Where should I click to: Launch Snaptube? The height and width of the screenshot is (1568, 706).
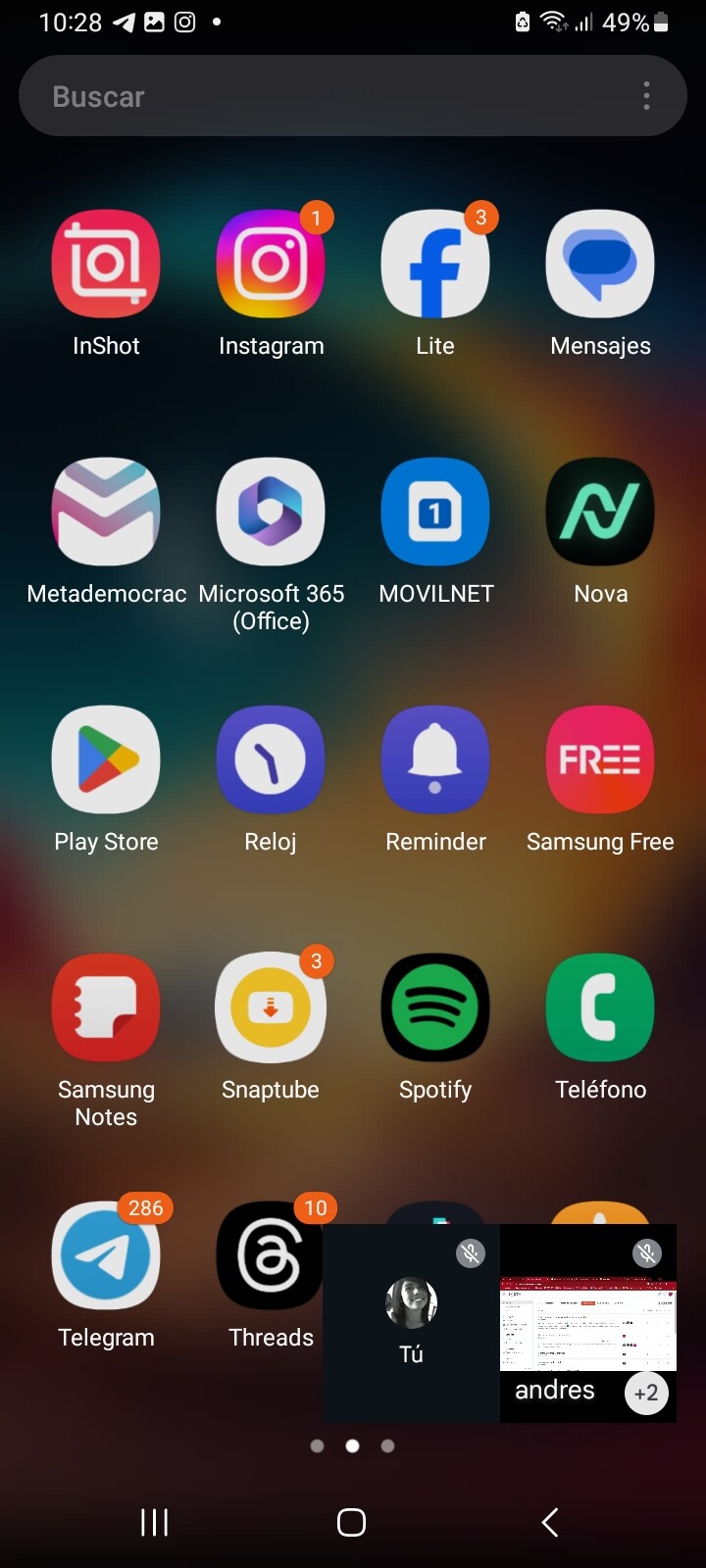click(x=271, y=1007)
